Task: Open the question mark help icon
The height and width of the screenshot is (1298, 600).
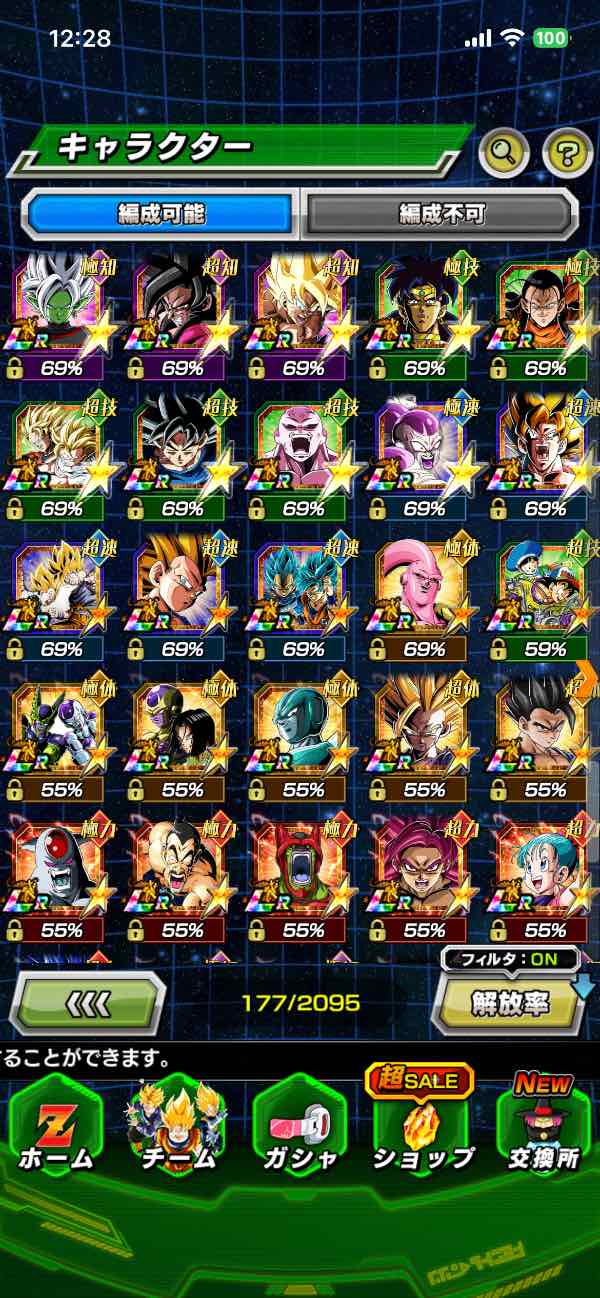Action: click(x=567, y=153)
